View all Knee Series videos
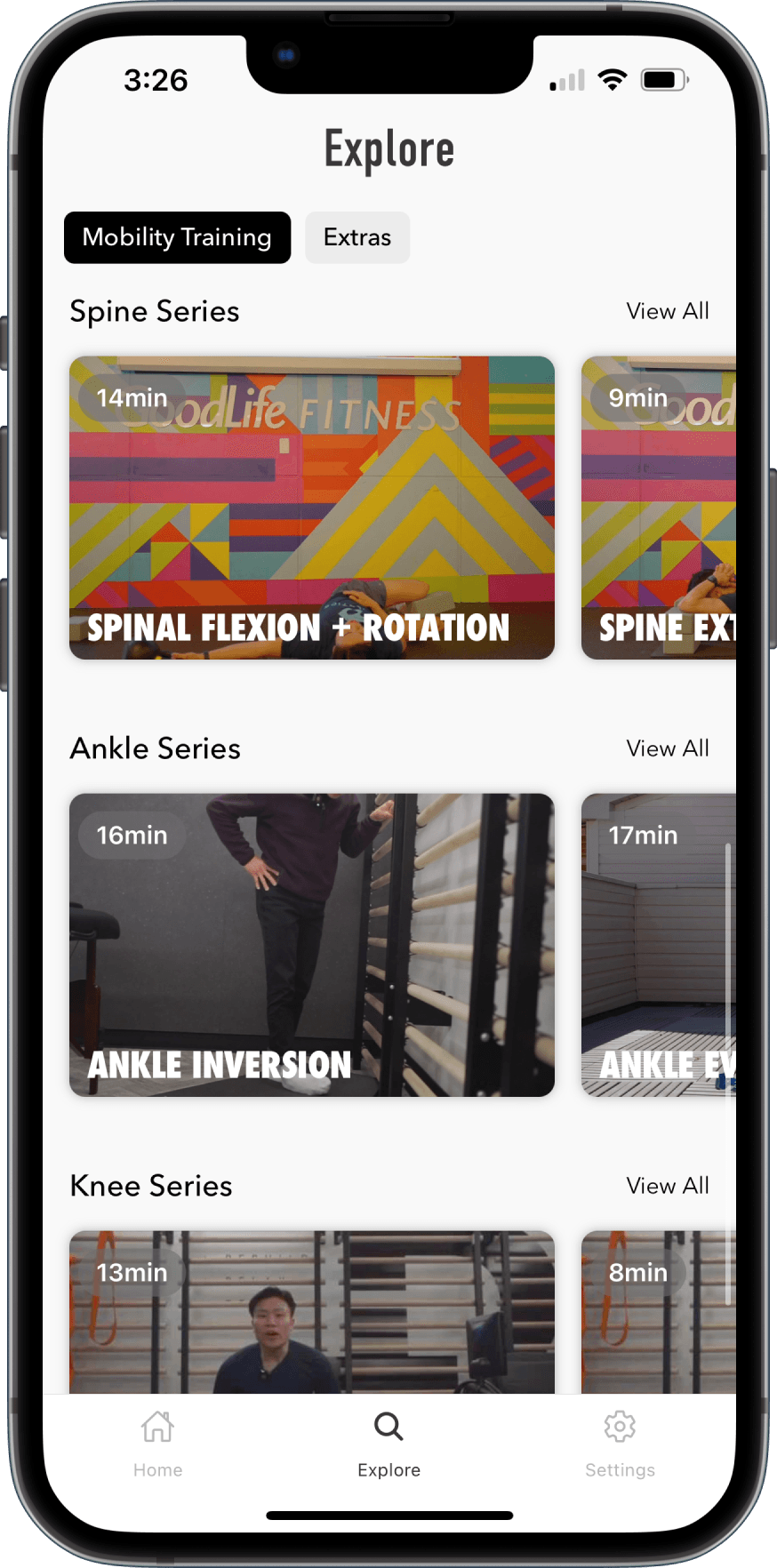The image size is (777, 1568). pos(667,1186)
